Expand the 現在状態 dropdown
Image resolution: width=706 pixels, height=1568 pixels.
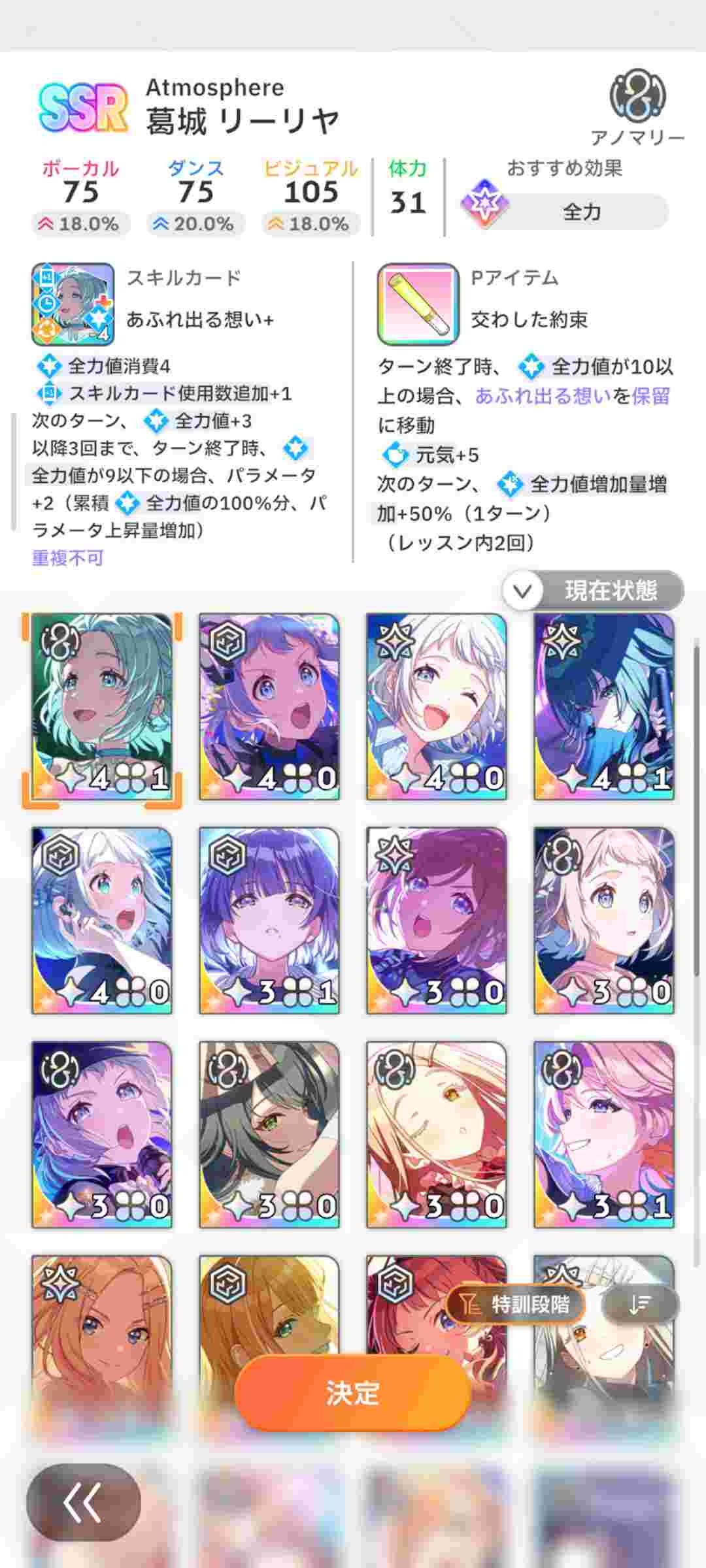593,591
